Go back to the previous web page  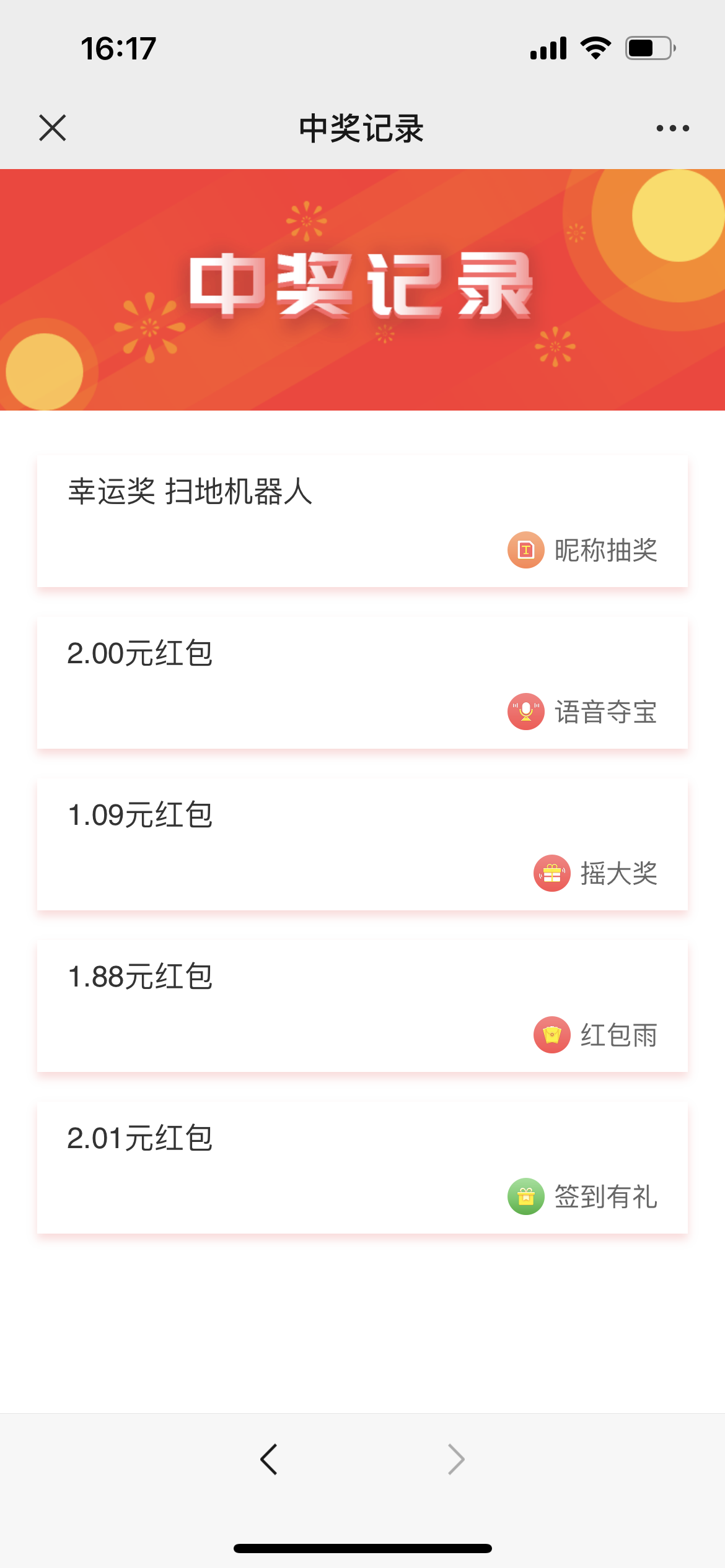click(269, 1460)
